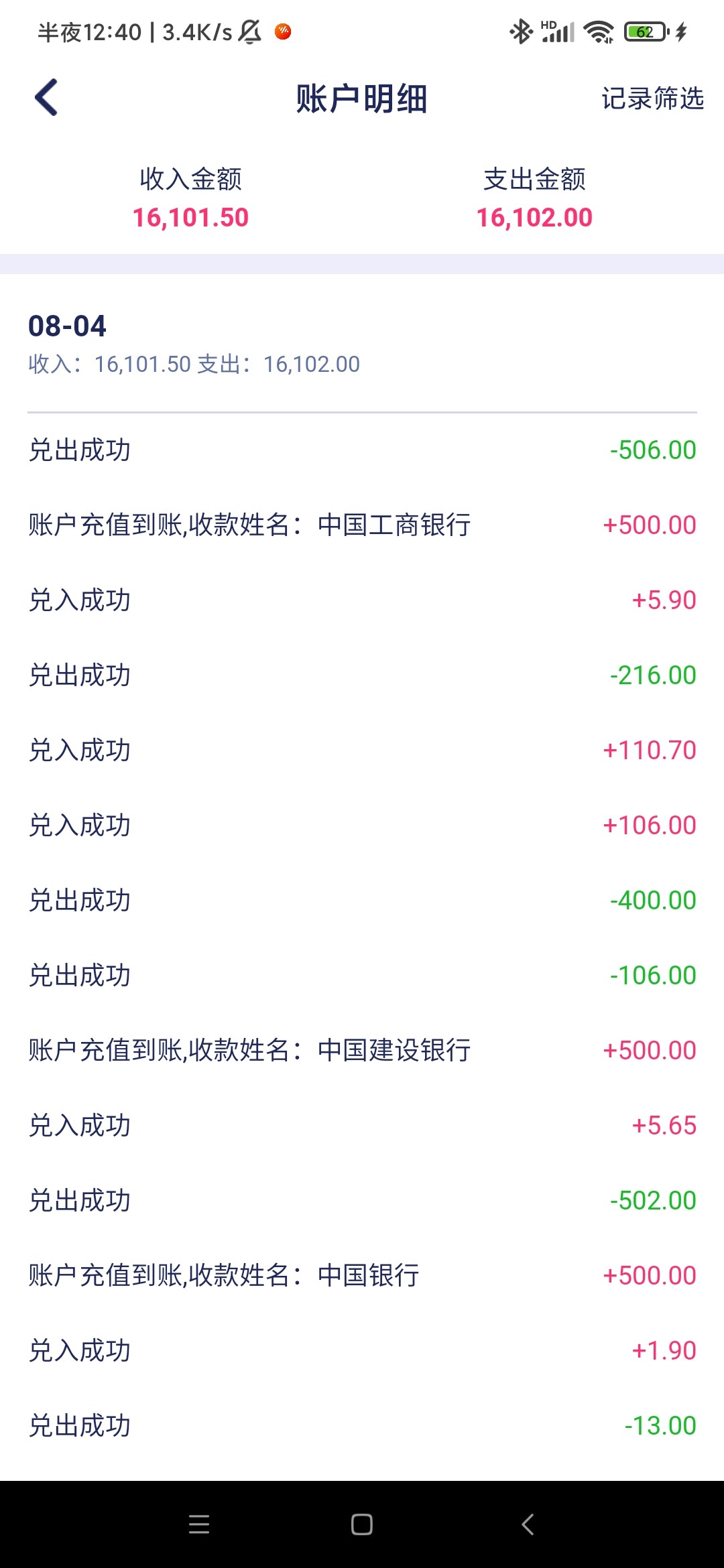This screenshot has height=1568, width=724.
Task: Tap the battery indicator showing 62
Action: 642,30
